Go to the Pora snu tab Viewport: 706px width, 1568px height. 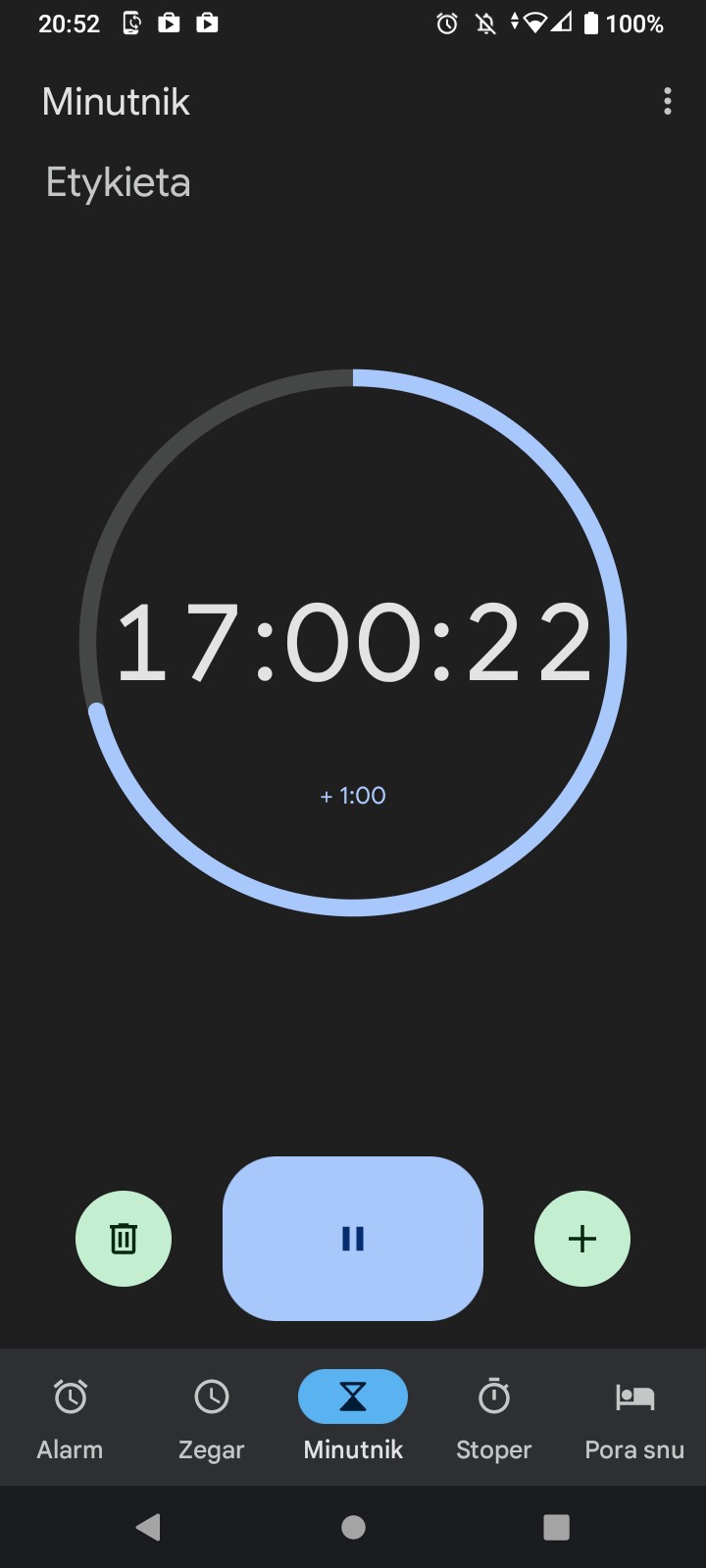634,1418
